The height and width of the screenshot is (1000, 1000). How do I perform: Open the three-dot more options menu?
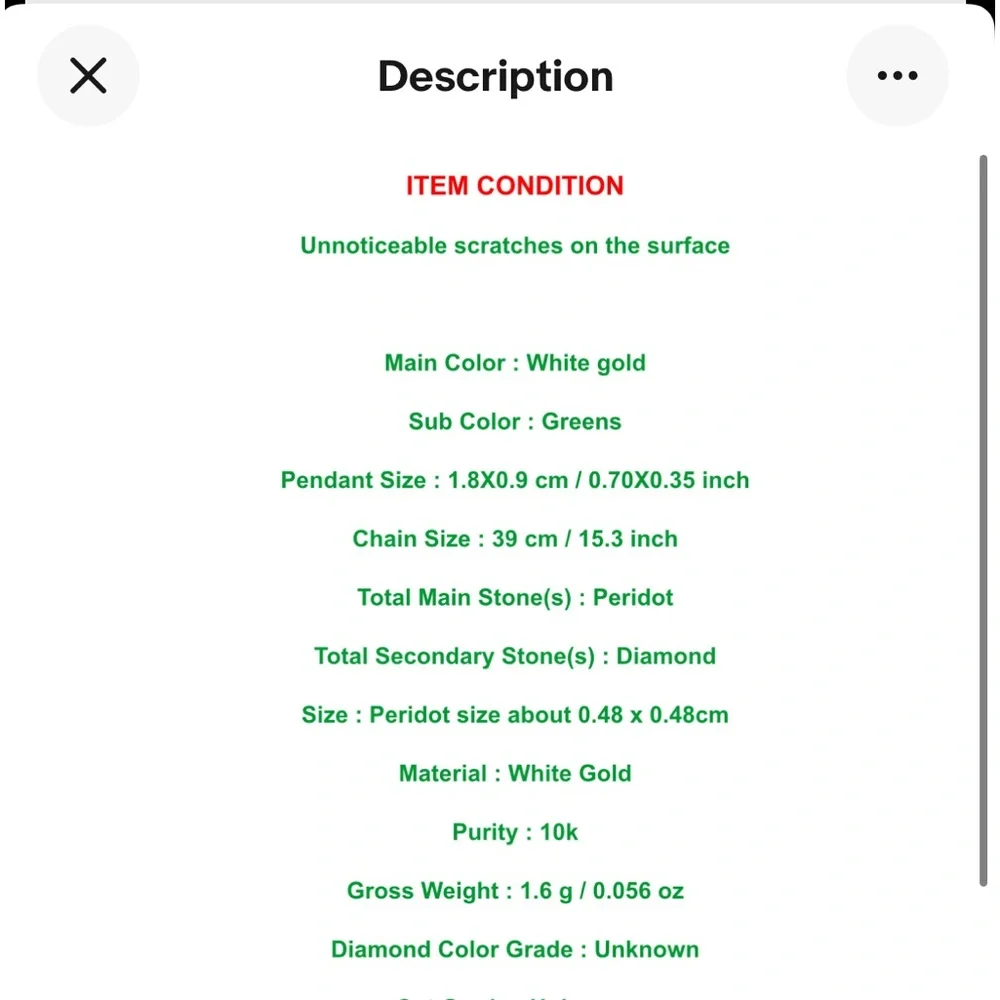(x=897, y=76)
